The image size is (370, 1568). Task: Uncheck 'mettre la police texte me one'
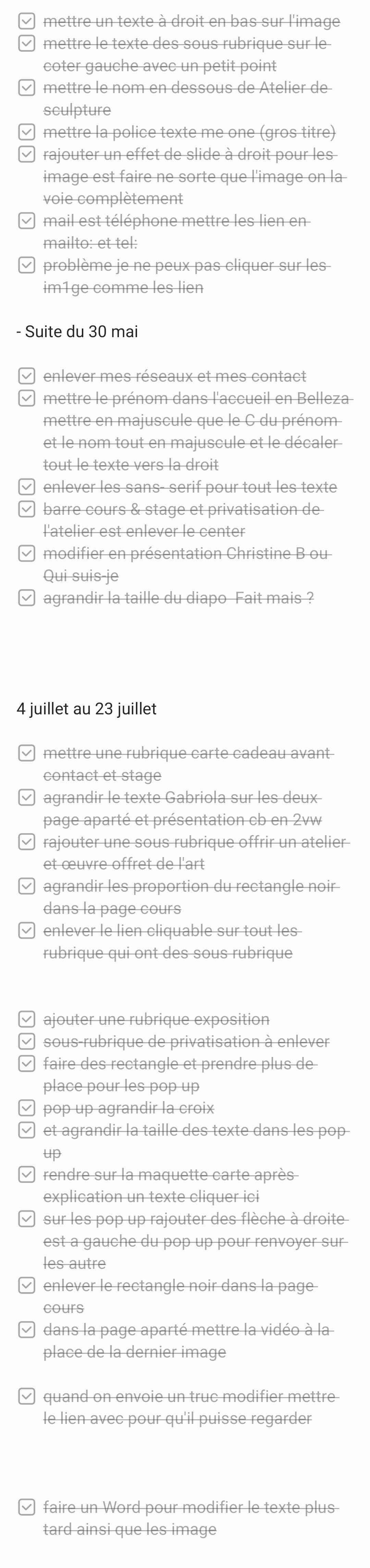(x=26, y=133)
